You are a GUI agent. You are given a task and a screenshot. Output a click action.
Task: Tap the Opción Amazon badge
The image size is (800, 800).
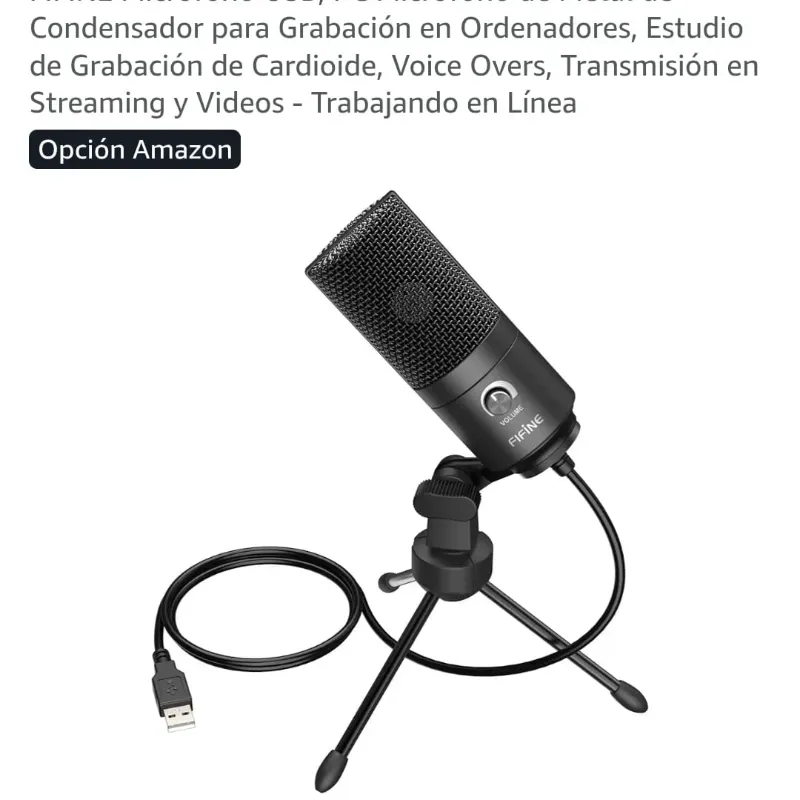(x=135, y=150)
